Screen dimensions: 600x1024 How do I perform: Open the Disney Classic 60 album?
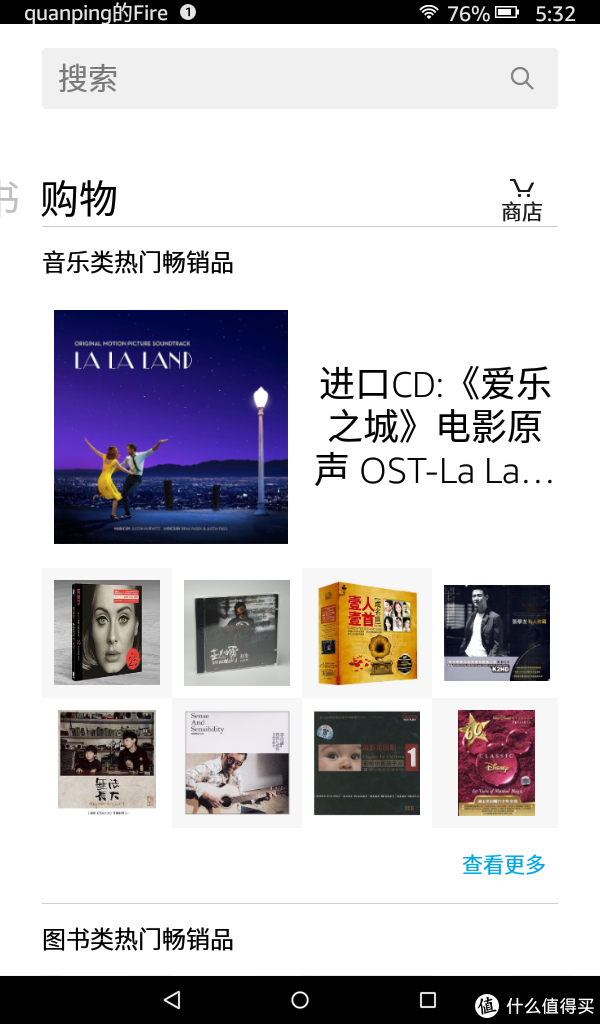[x=496, y=763]
